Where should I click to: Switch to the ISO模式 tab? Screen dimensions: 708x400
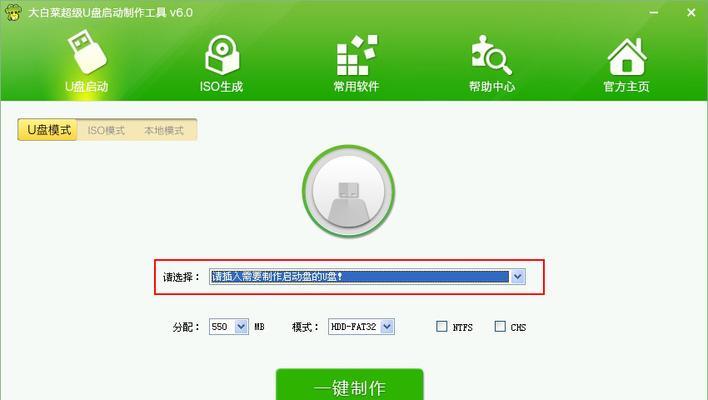pyautogui.click(x=106, y=131)
